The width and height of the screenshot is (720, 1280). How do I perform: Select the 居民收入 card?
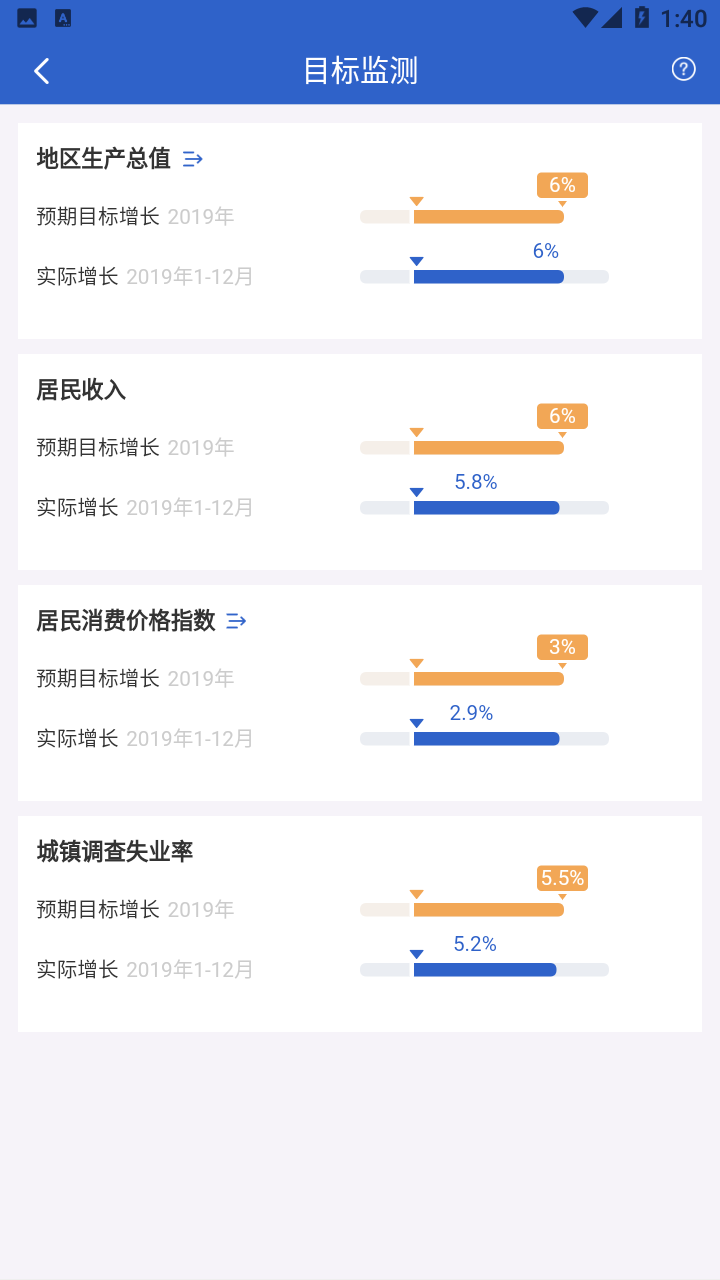[360, 460]
